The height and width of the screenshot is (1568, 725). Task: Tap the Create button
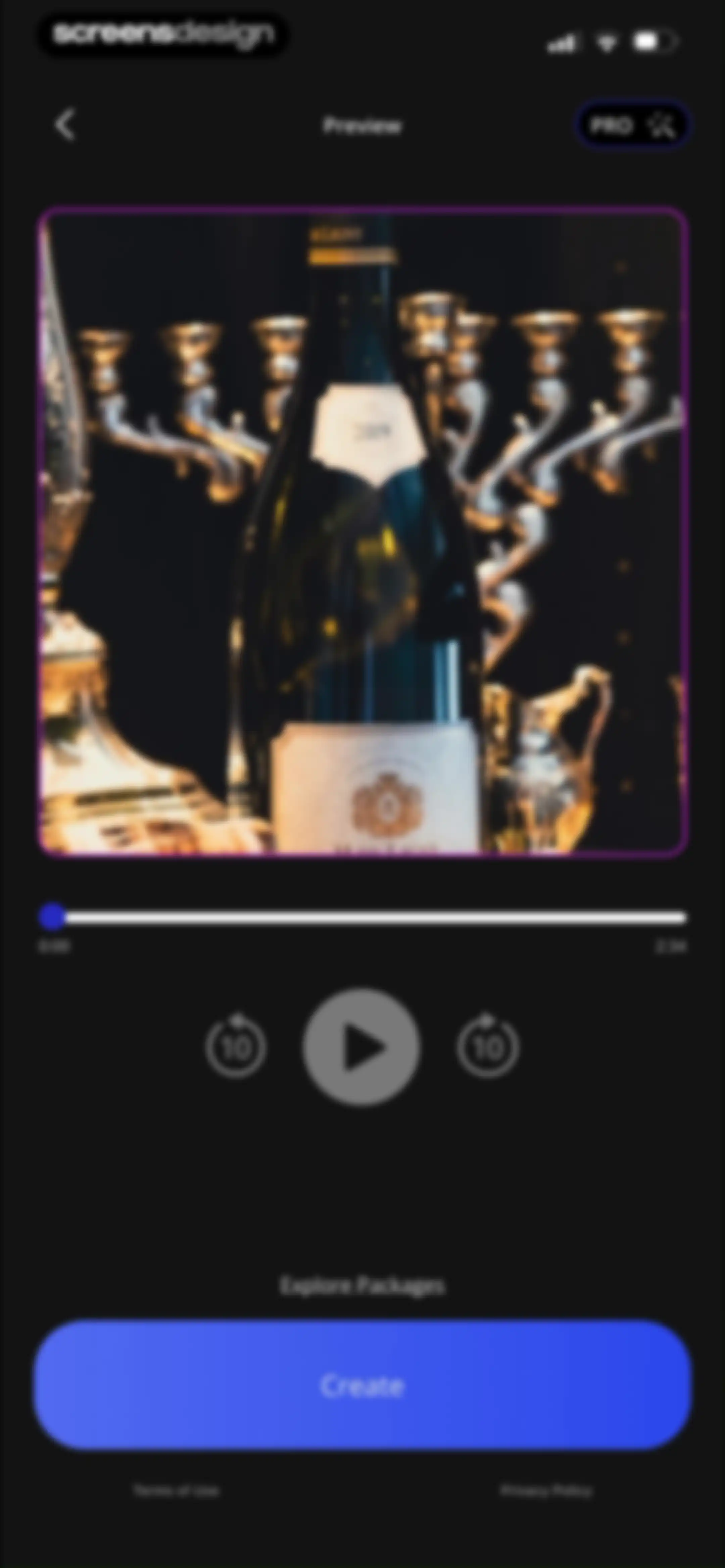(362, 1385)
